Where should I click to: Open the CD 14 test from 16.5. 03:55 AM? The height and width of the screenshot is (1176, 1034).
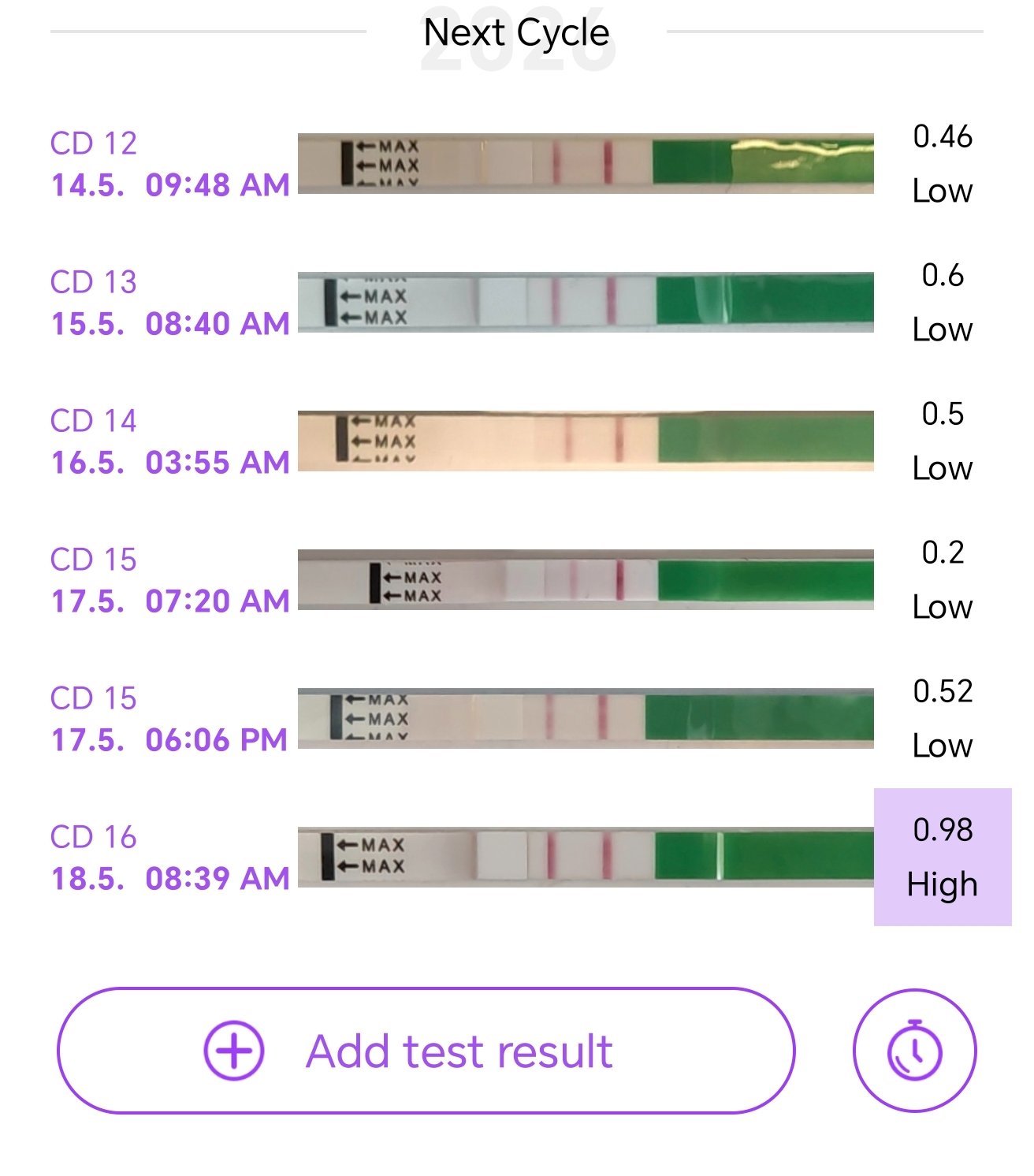click(x=517, y=441)
